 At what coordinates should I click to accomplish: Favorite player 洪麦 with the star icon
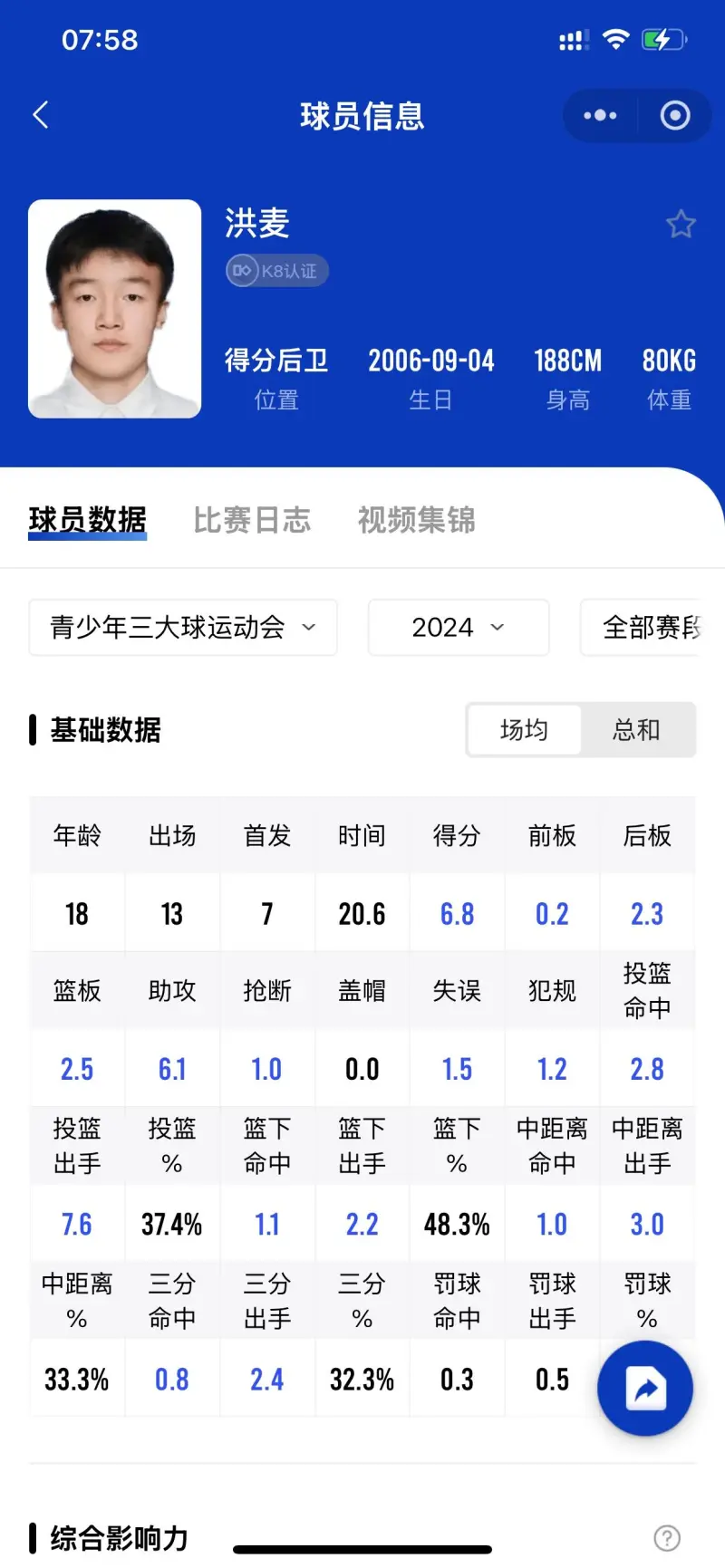(x=681, y=223)
